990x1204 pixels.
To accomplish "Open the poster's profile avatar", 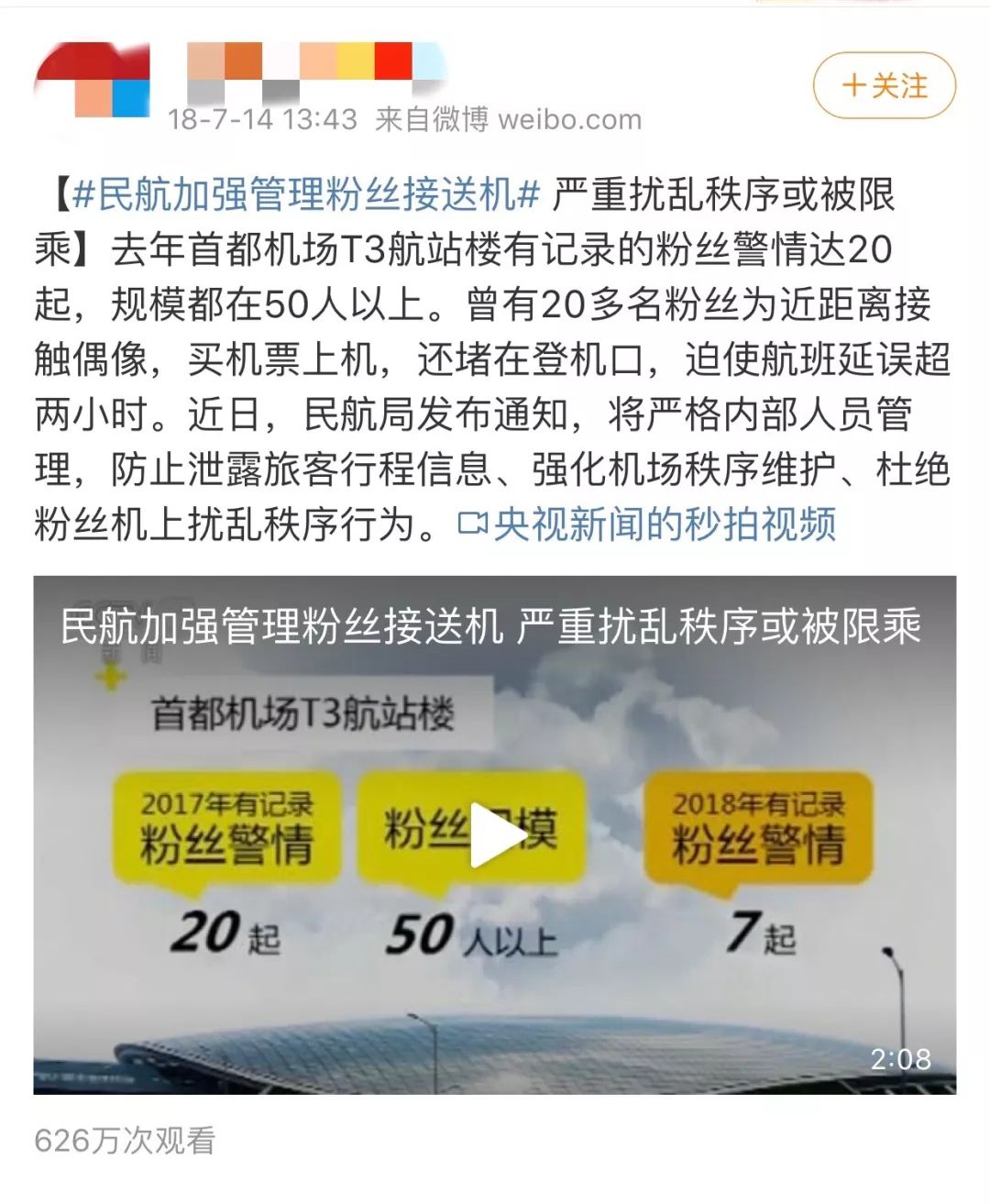I will pos(92,81).
